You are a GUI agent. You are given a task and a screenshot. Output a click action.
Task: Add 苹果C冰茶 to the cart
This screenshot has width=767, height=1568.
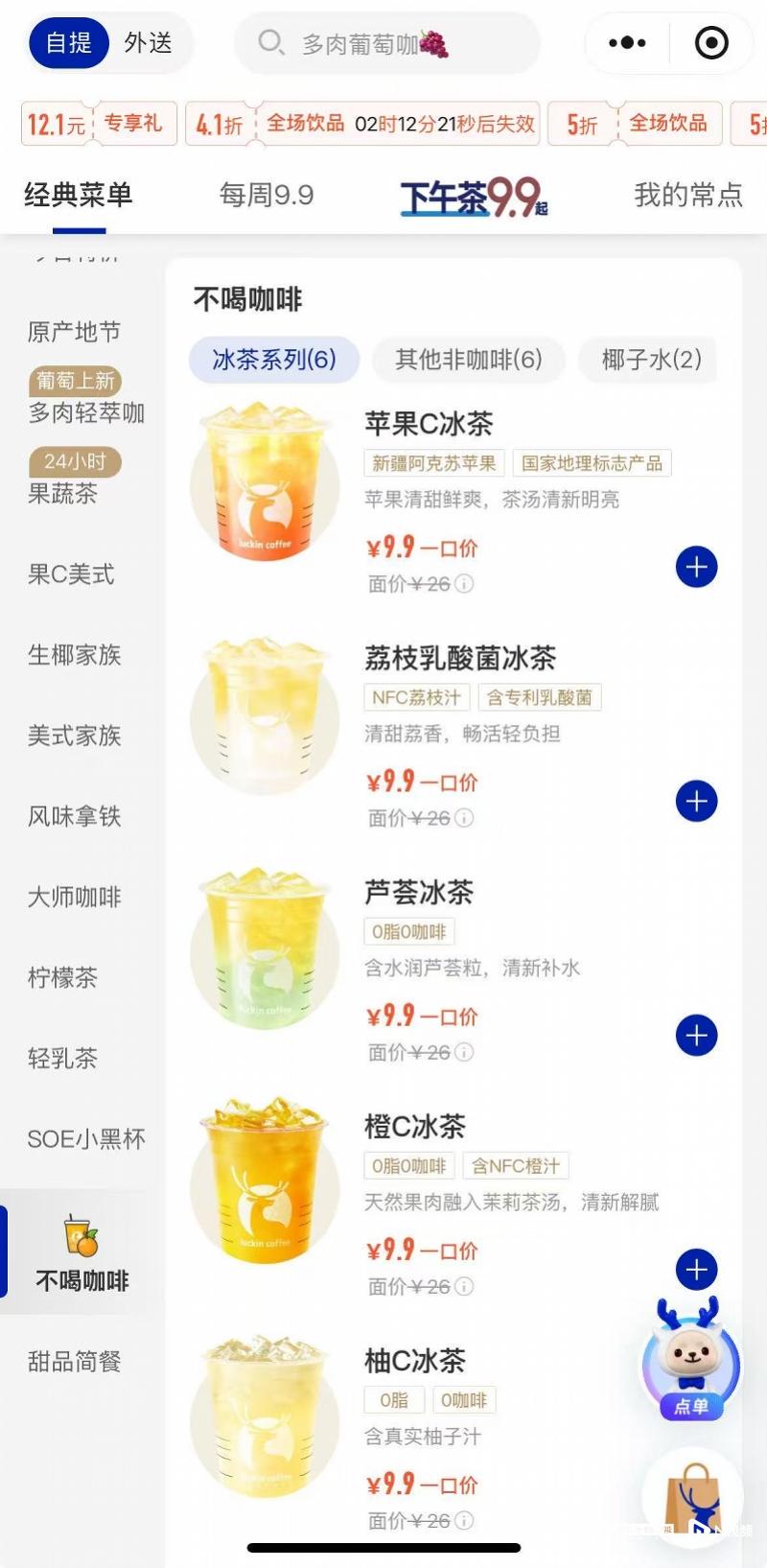(696, 567)
